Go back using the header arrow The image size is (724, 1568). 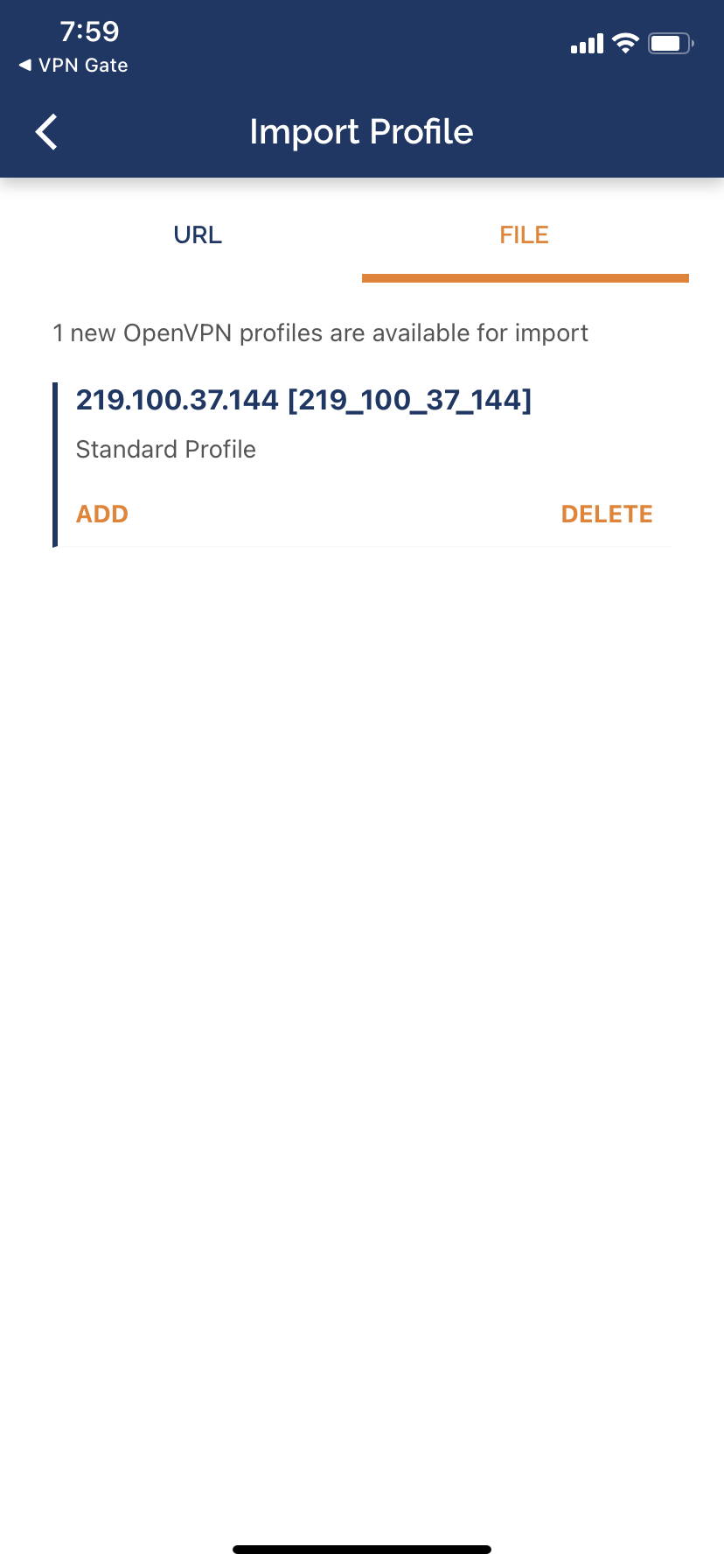click(46, 132)
